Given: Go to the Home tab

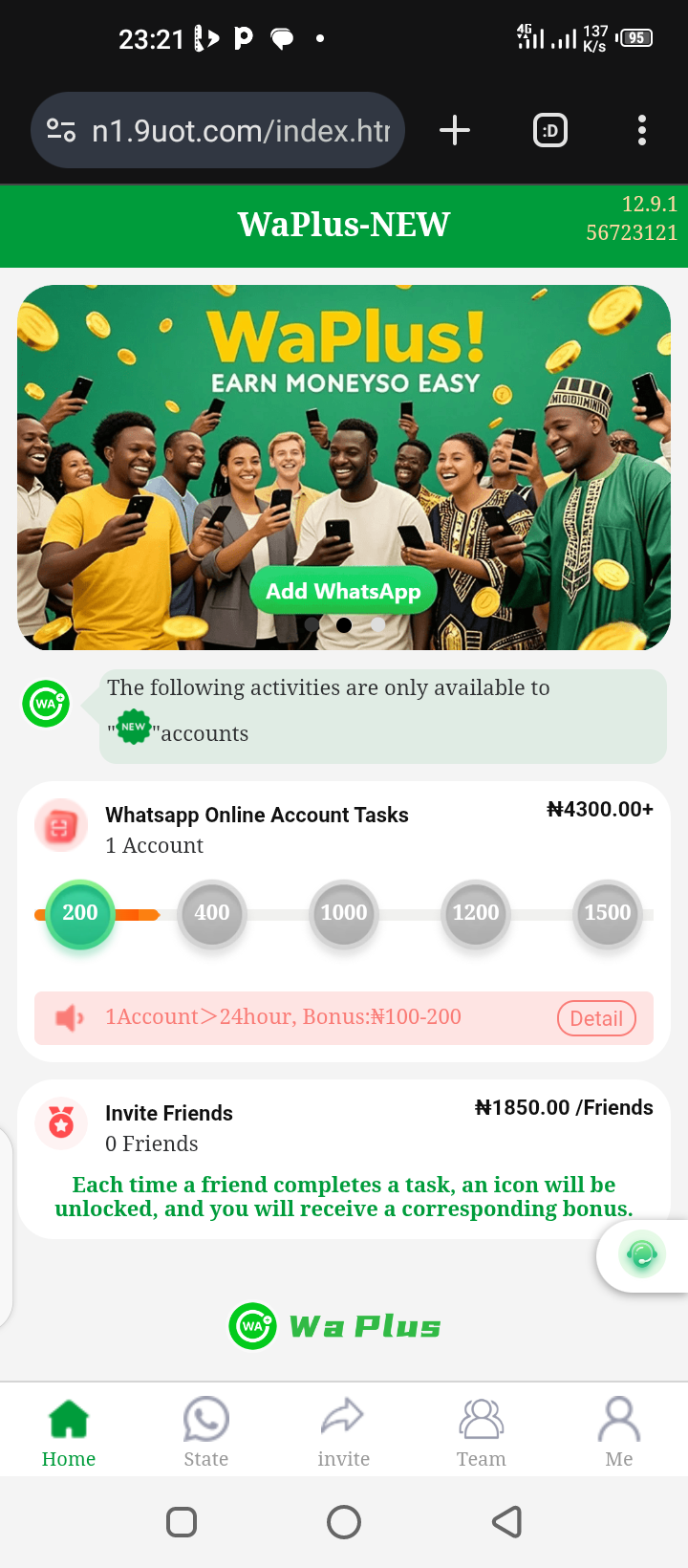Looking at the screenshot, I should pyautogui.click(x=69, y=1431).
